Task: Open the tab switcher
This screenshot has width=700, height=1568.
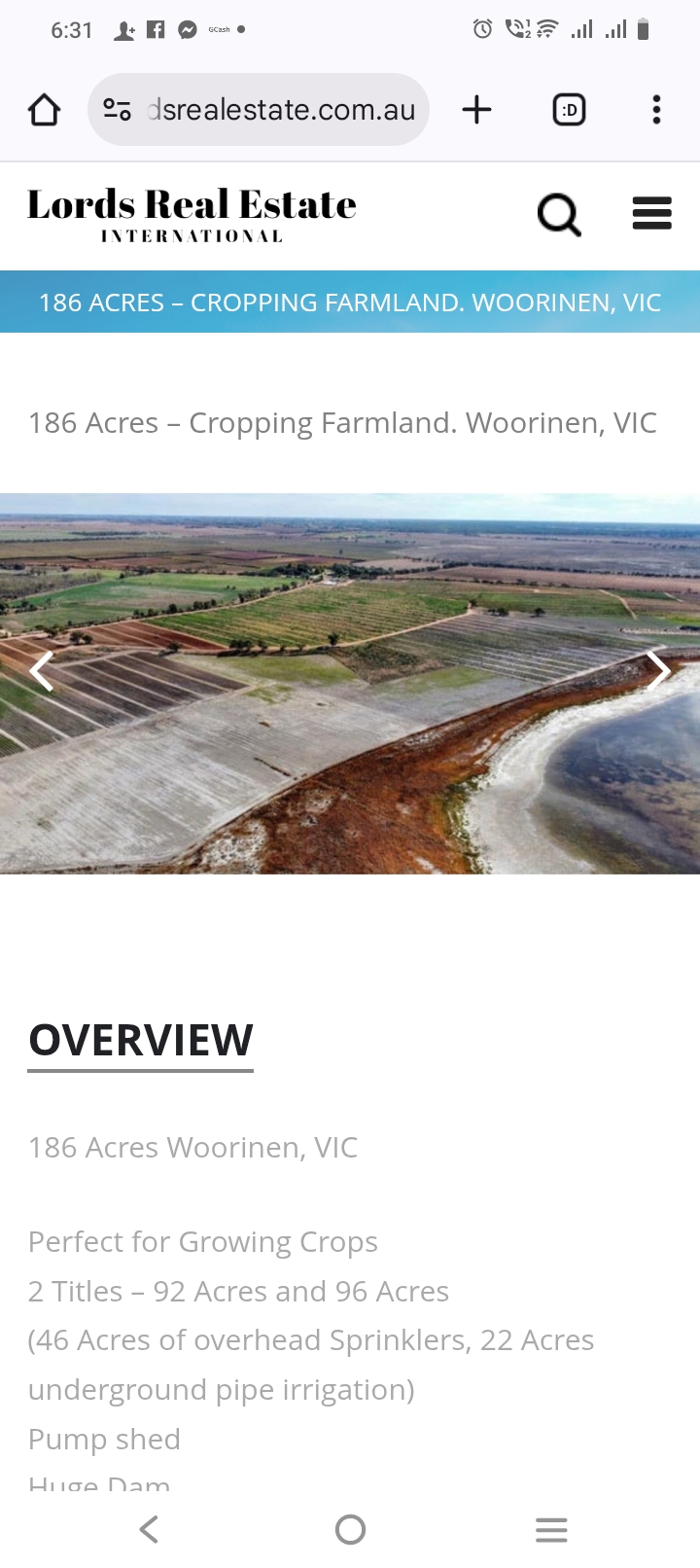Action: click(x=569, y=110)
